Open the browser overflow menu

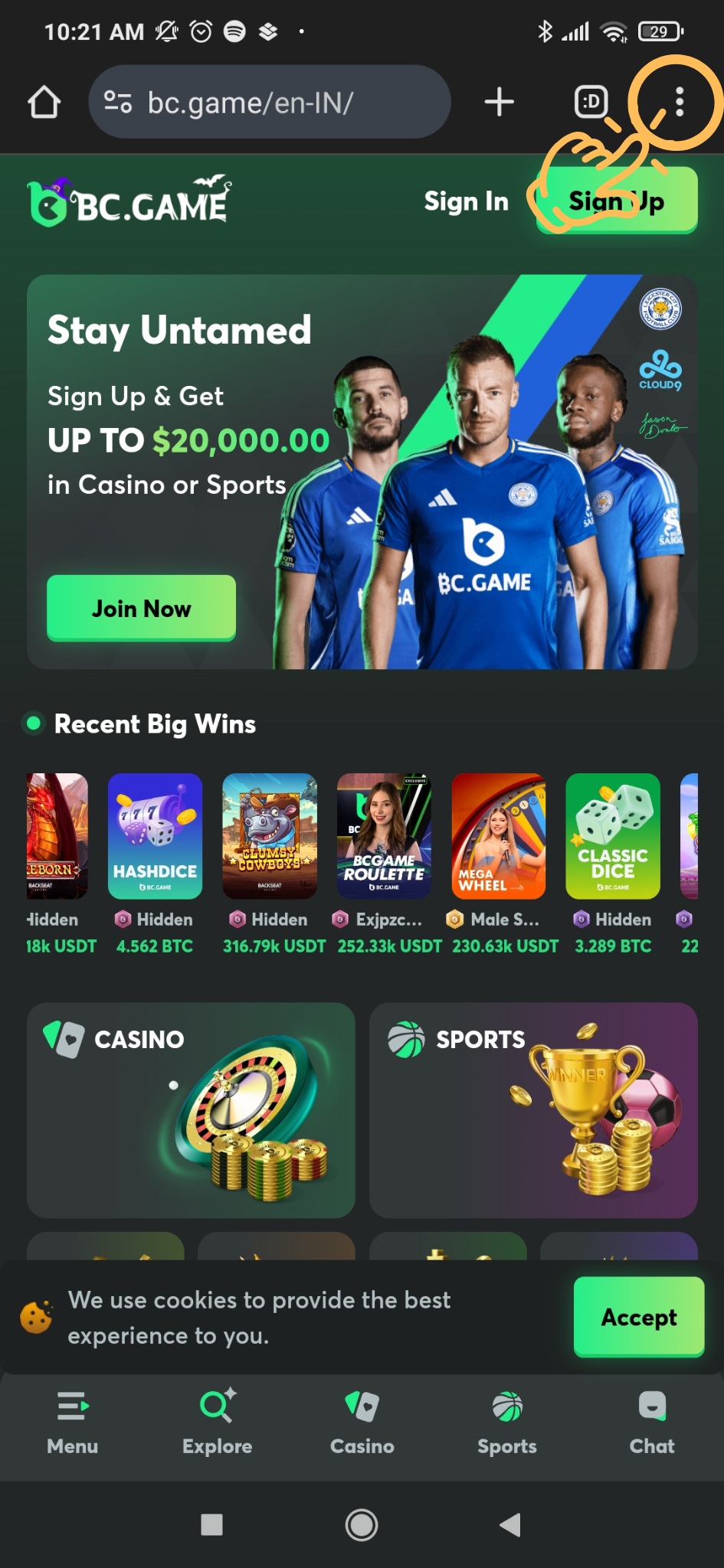[x=679, y=102]
